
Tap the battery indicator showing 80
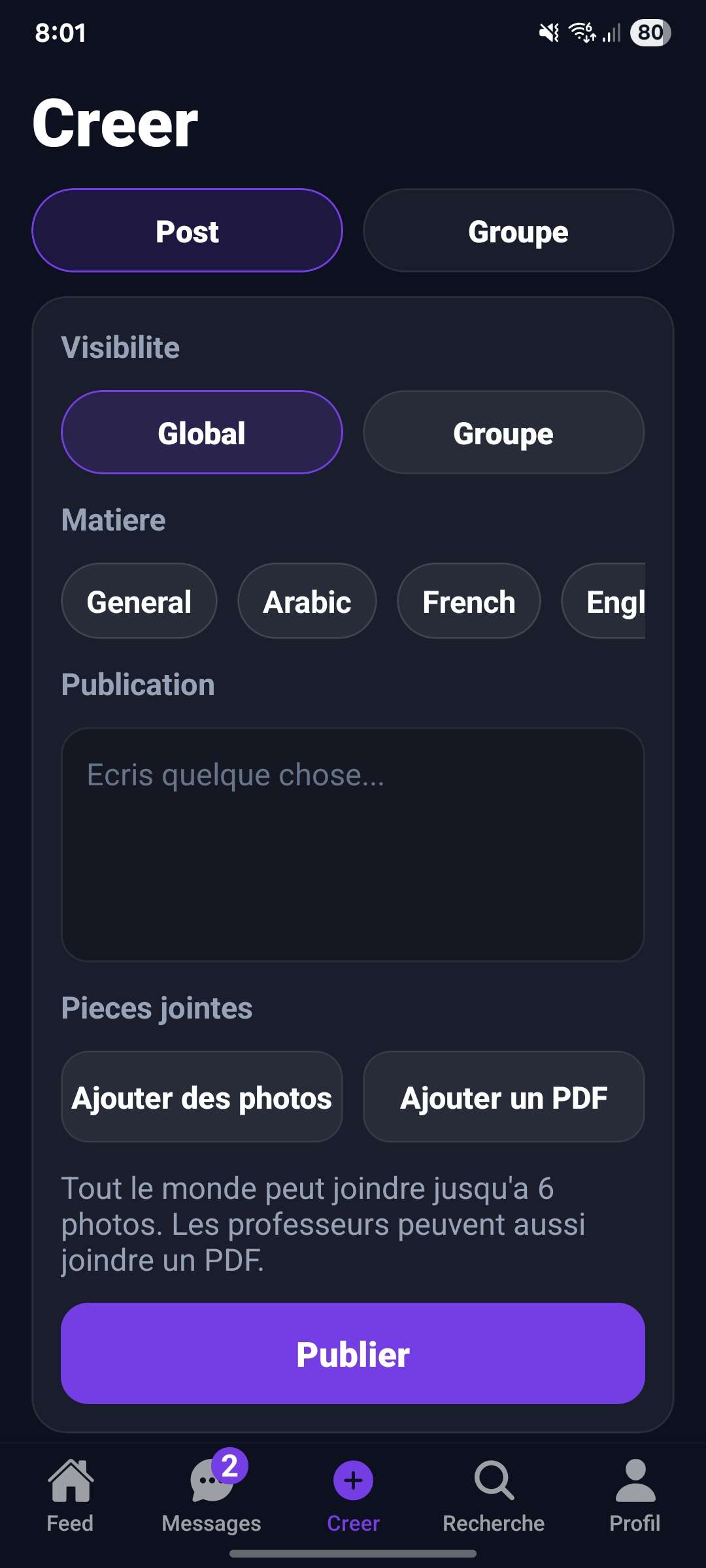(649, 31)
